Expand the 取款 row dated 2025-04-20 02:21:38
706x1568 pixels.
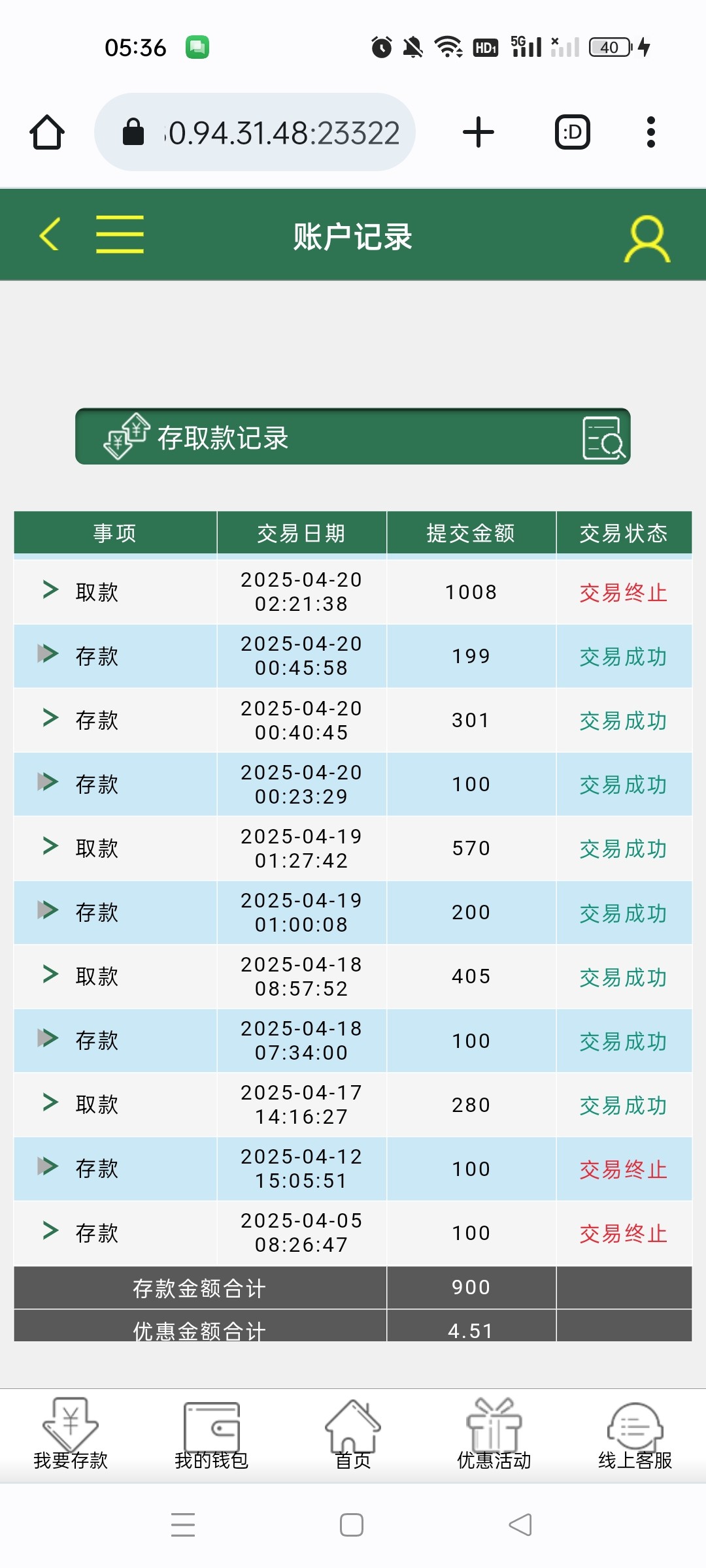(x=50, y=592)
